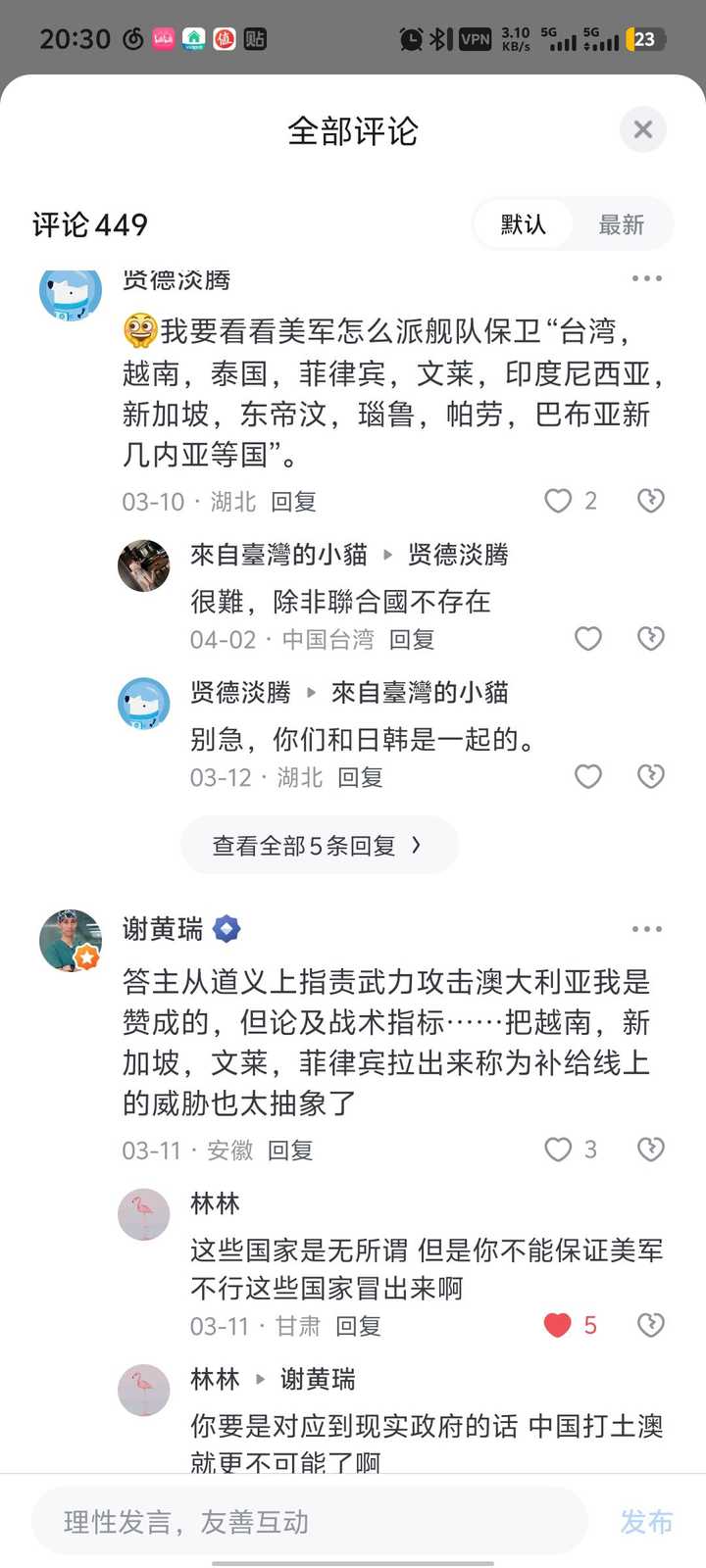
Task: Open overflow menu on 谢黄瑞's comment
Action: pyautogui.click(x=646, y=929)
